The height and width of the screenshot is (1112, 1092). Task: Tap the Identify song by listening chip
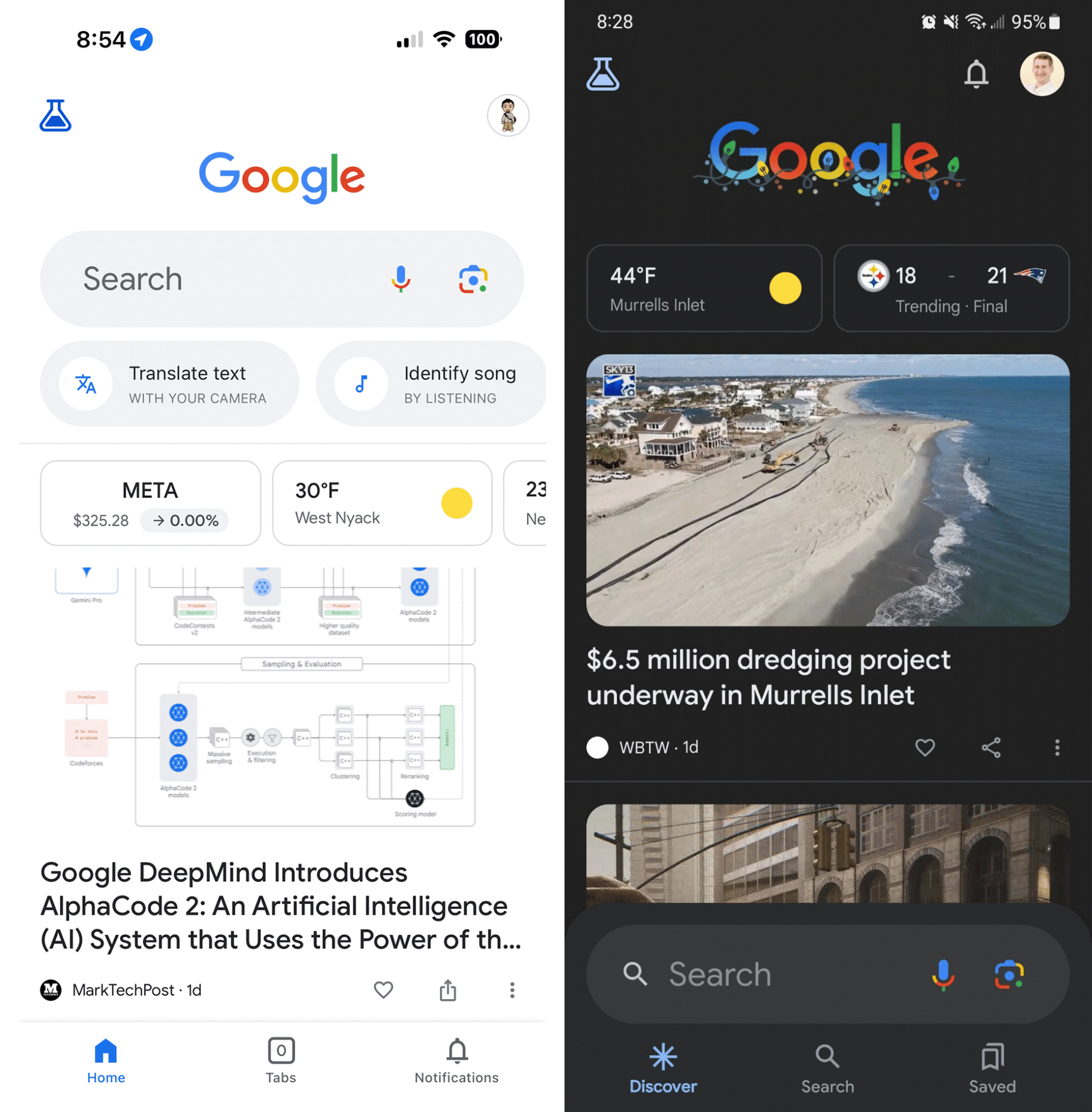click(431, 384)
